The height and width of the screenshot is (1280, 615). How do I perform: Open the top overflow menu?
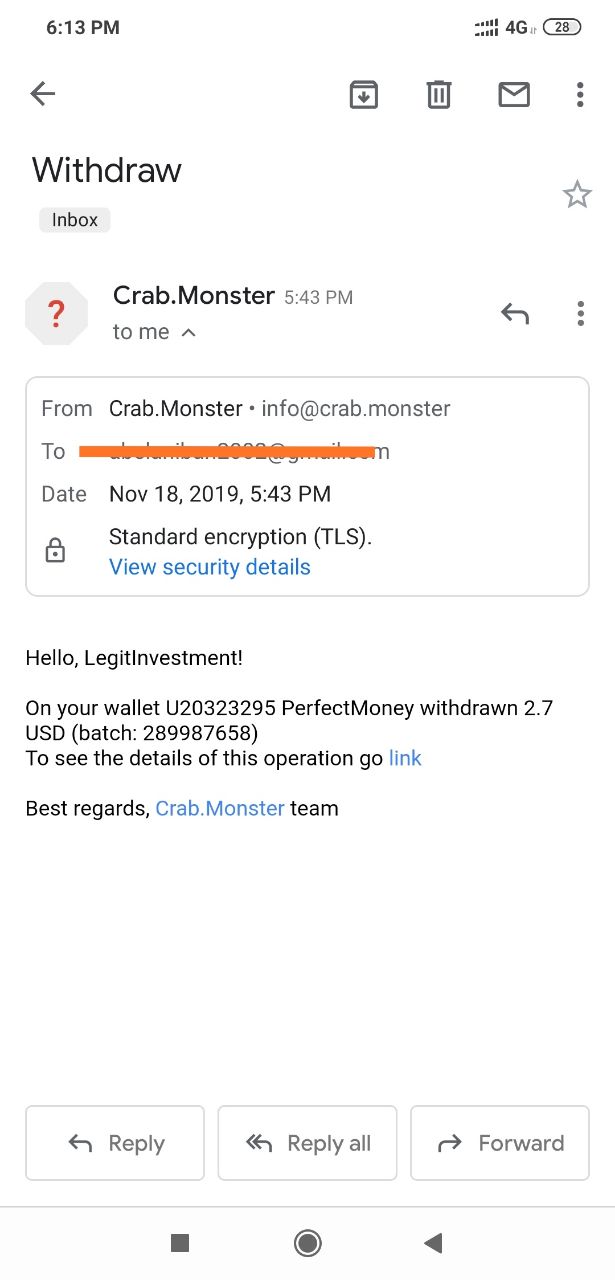(580, 94)
